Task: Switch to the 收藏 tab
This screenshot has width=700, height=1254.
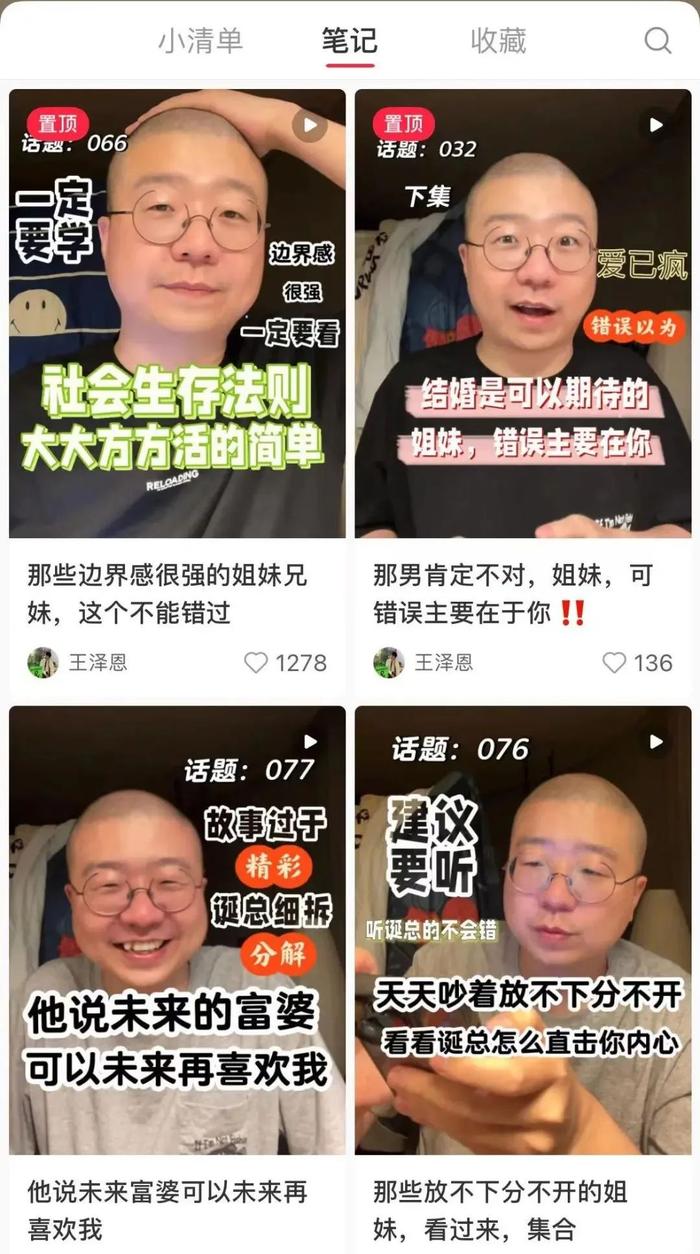Action: coord(498,40)
